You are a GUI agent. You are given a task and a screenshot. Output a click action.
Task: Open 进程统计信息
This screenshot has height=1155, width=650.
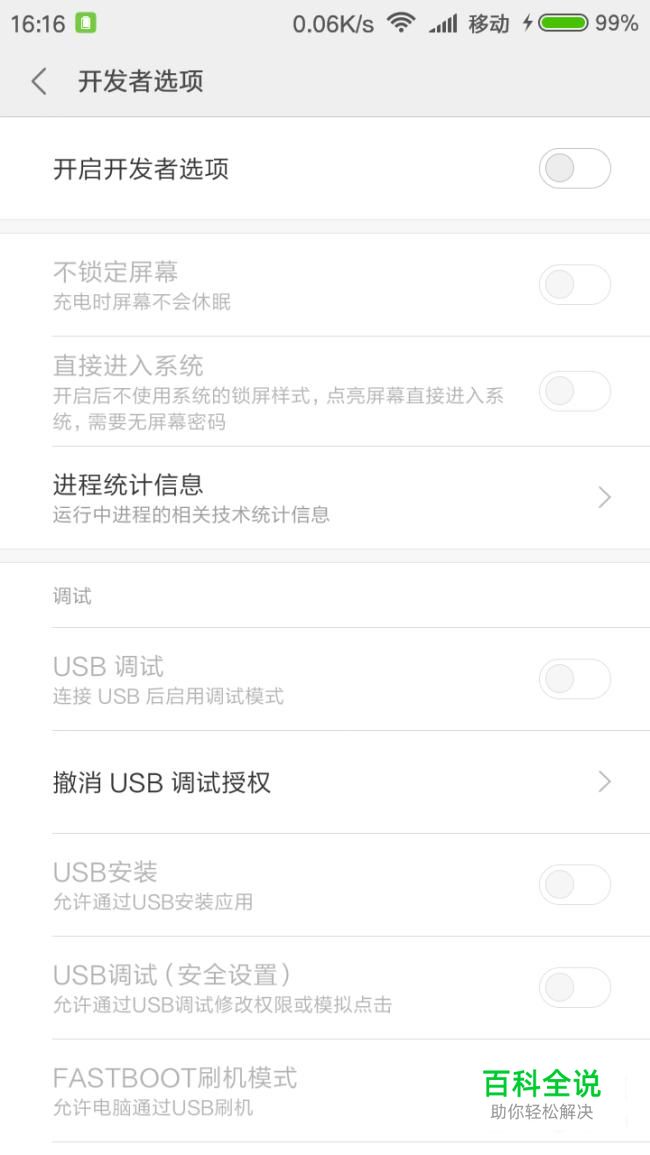click(325, 497)
